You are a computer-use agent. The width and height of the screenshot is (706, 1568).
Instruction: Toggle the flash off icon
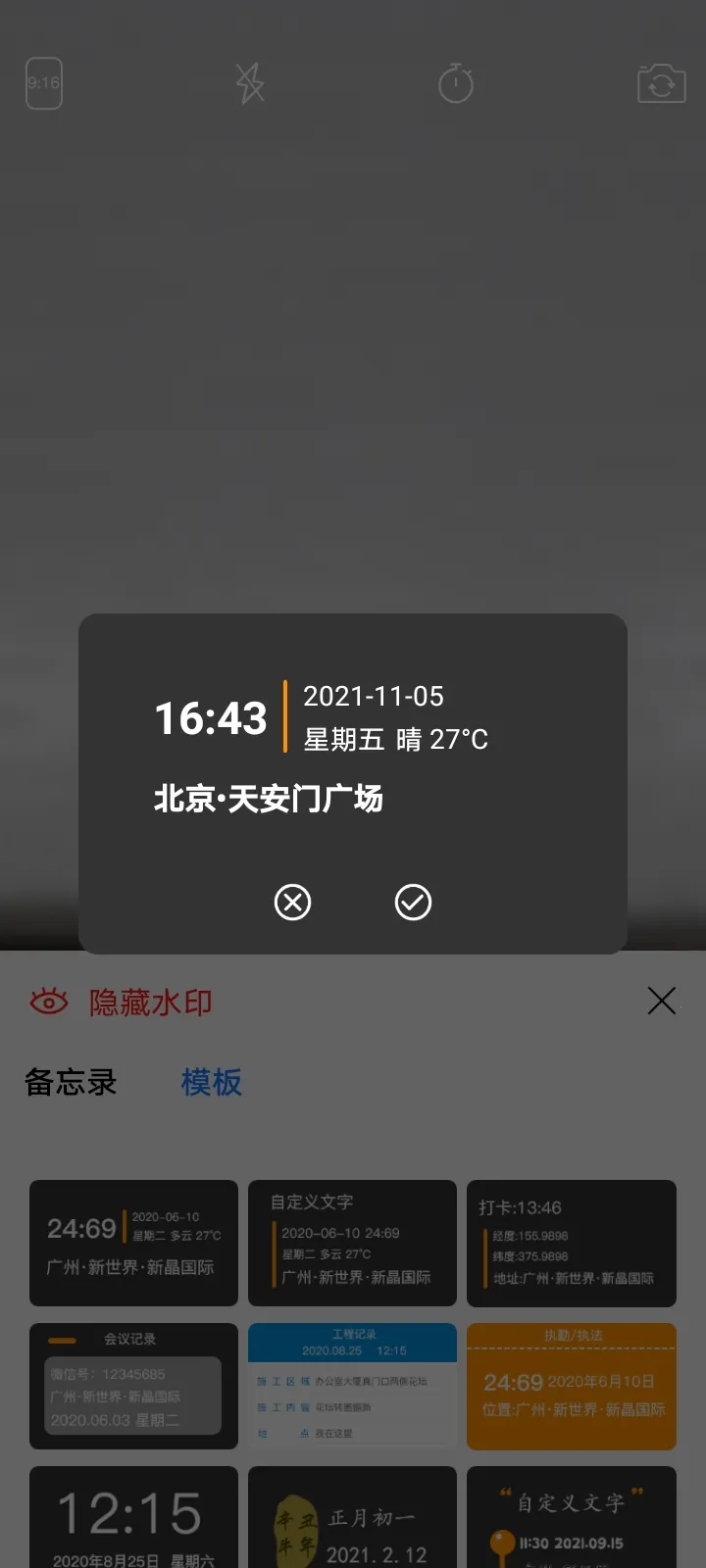click(250, 84)
